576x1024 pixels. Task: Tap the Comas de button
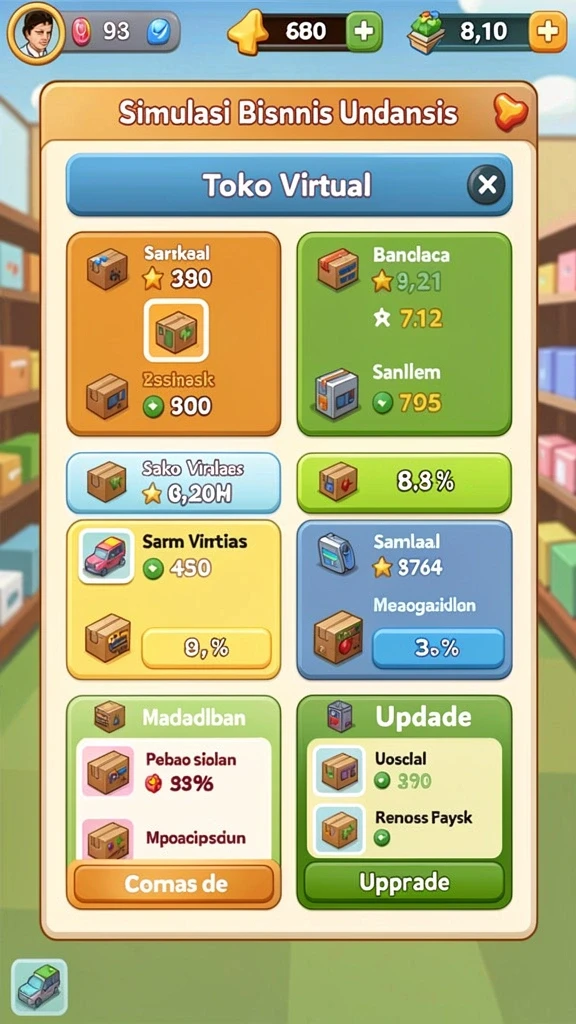pyautogui.click(x=174, y=884)
